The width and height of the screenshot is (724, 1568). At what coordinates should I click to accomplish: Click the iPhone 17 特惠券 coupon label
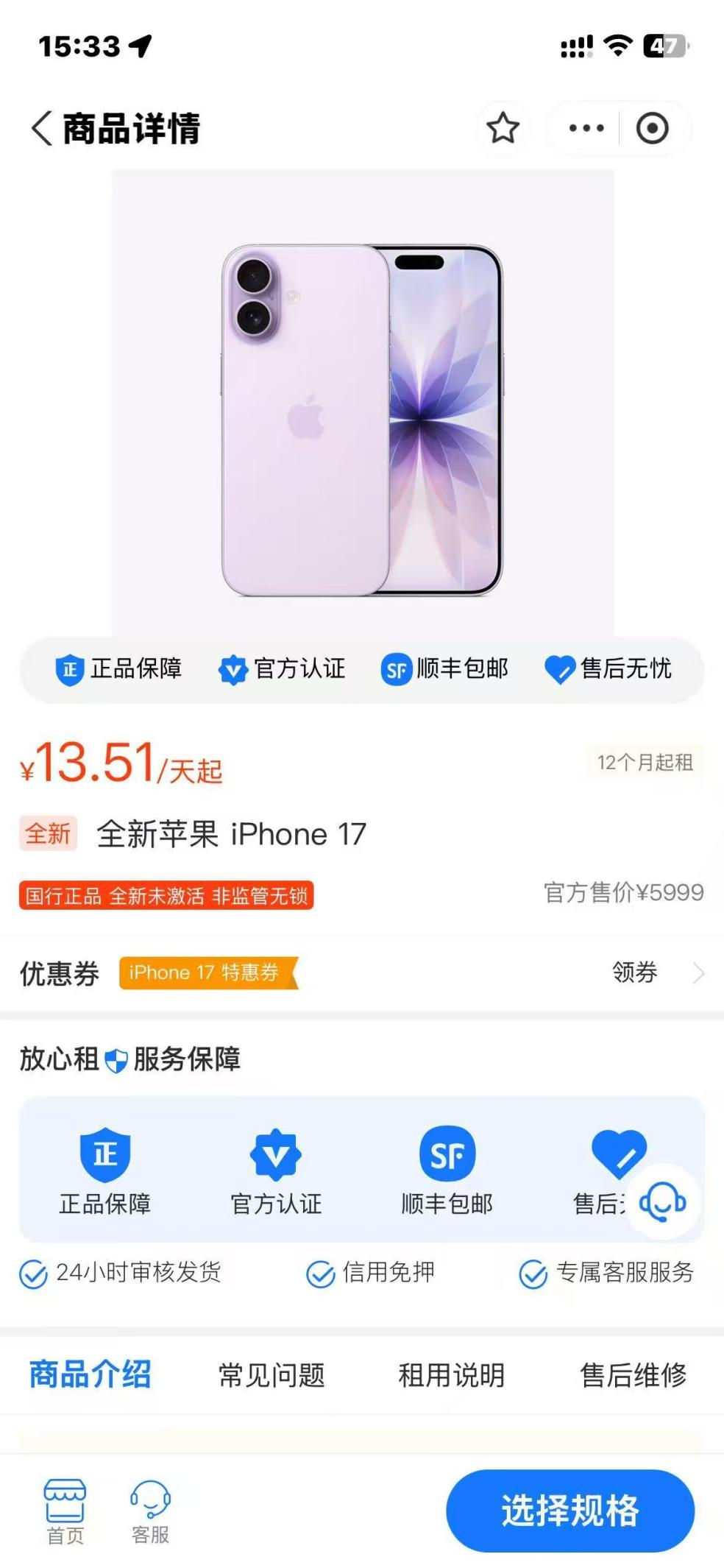coord(205,972)
